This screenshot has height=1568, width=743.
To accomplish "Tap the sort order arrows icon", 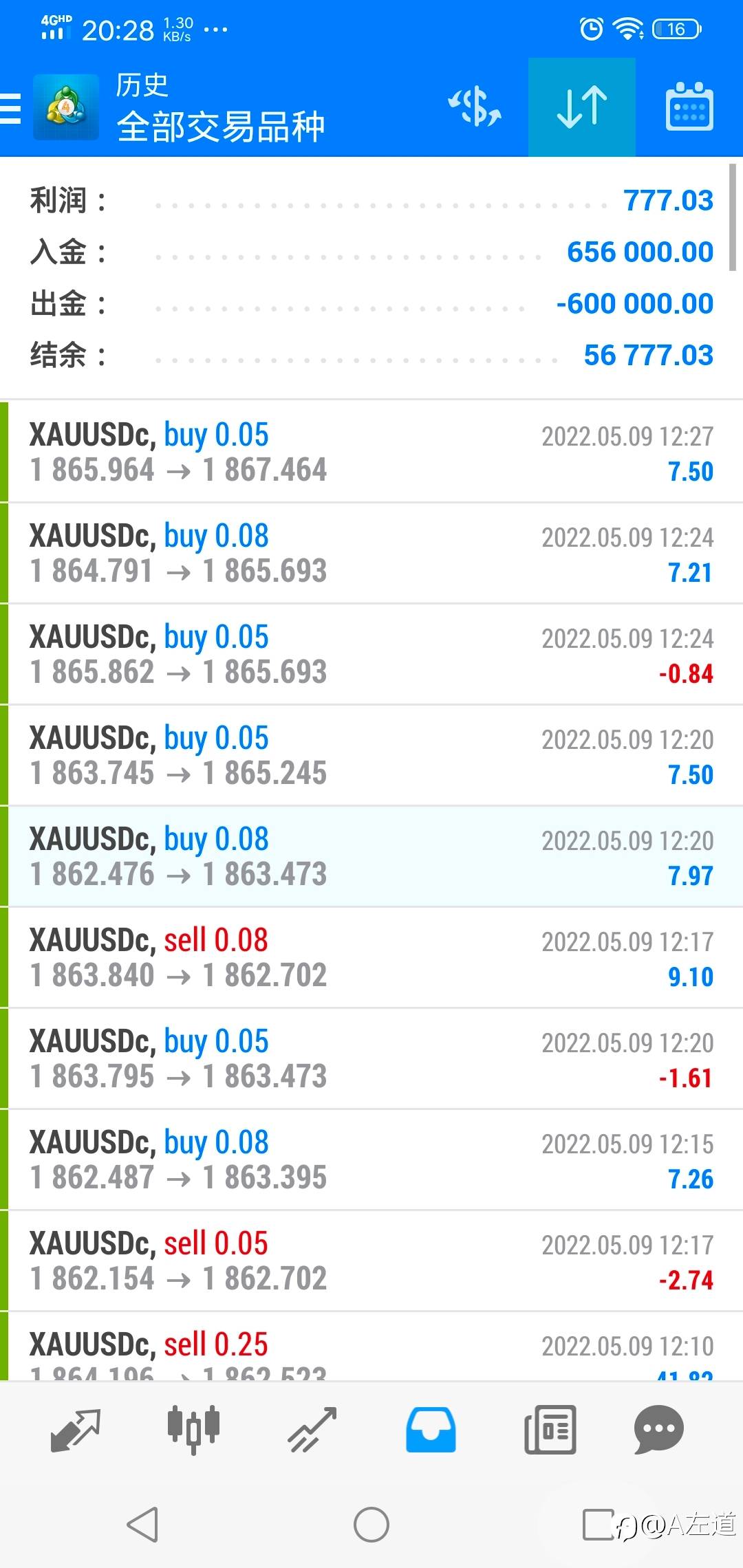I will (581, 107).
